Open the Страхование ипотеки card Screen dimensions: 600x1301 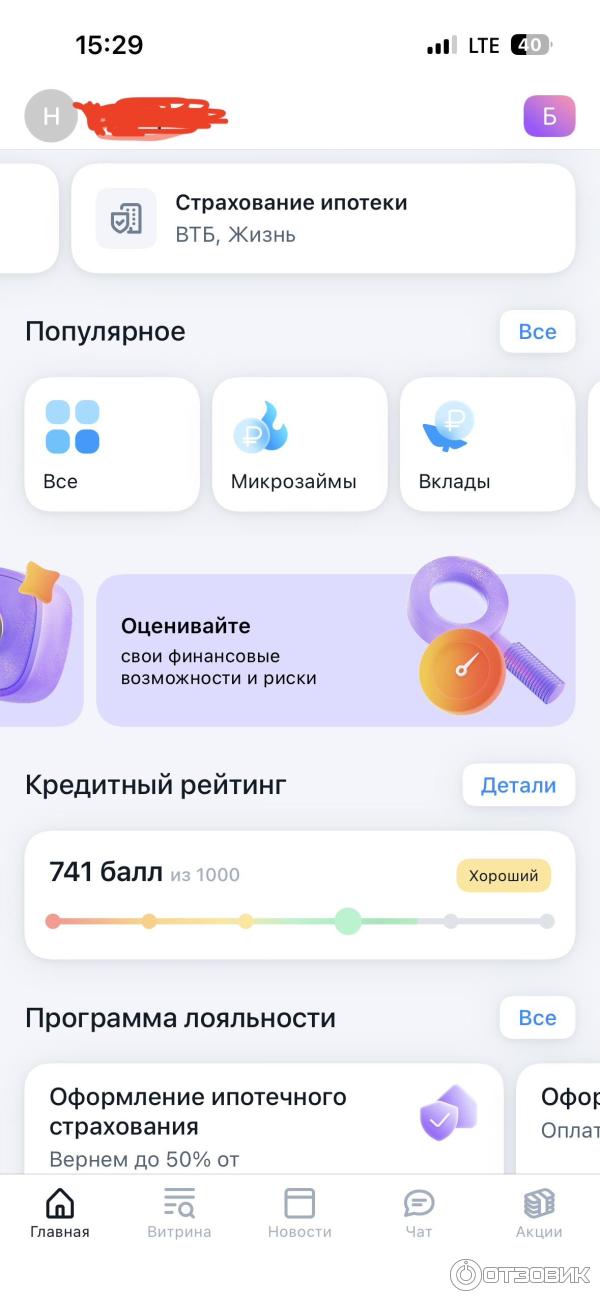point(323,218)
